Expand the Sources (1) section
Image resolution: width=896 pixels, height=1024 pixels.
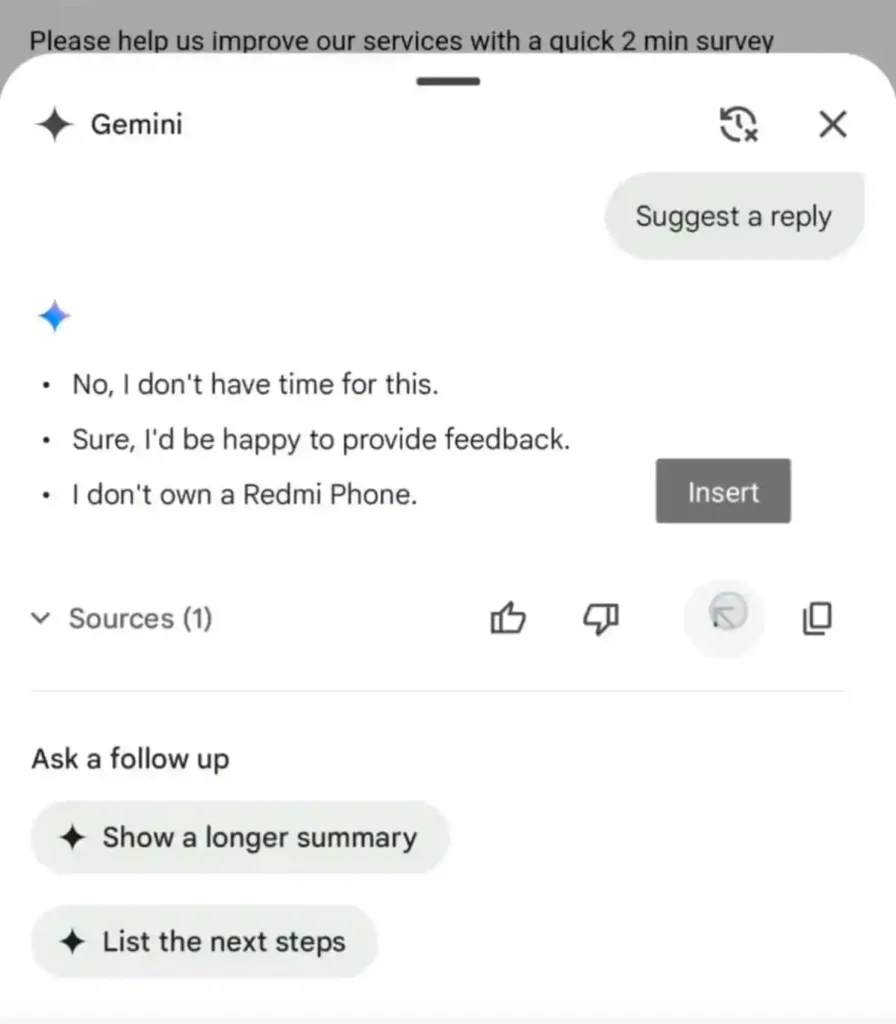pyautogui.click(x=122, y=619)
